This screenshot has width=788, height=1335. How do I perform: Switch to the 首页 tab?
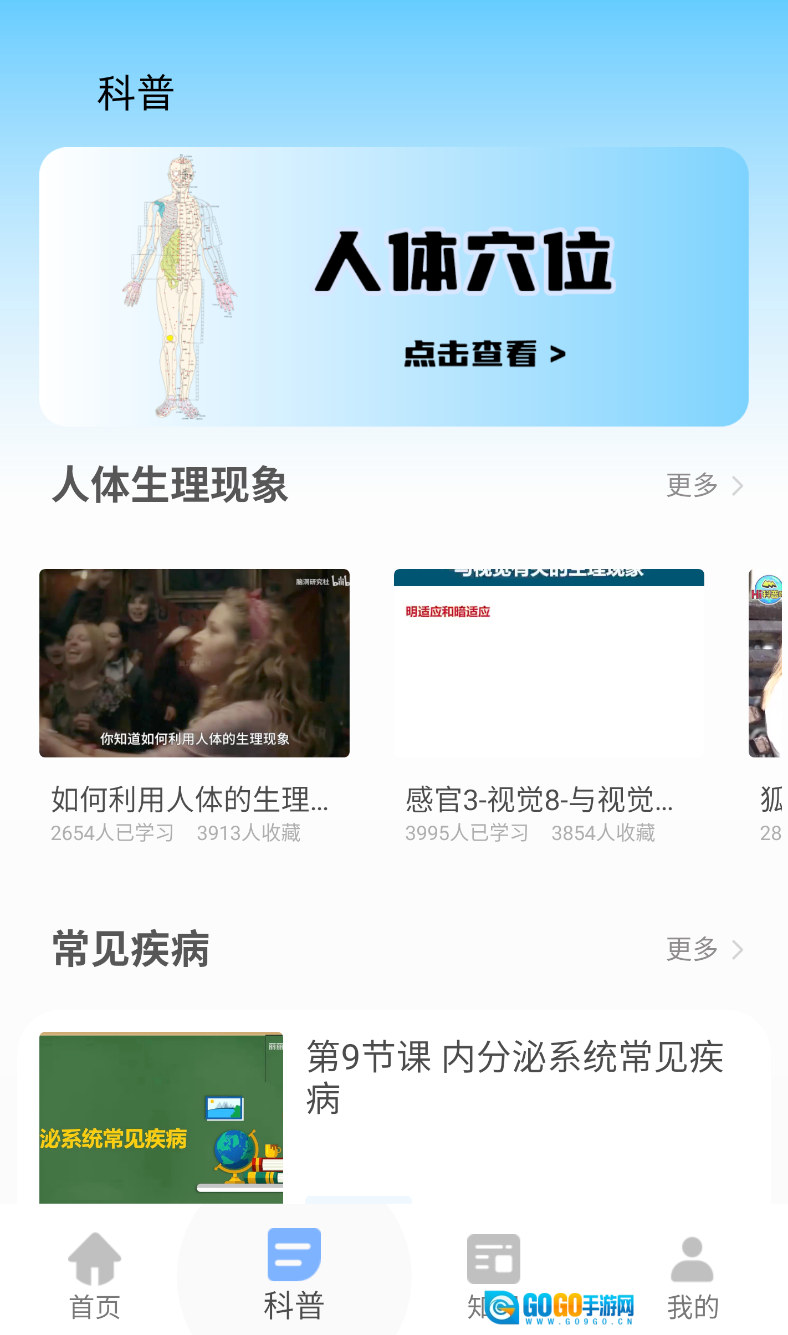[x=95, y=1280]
